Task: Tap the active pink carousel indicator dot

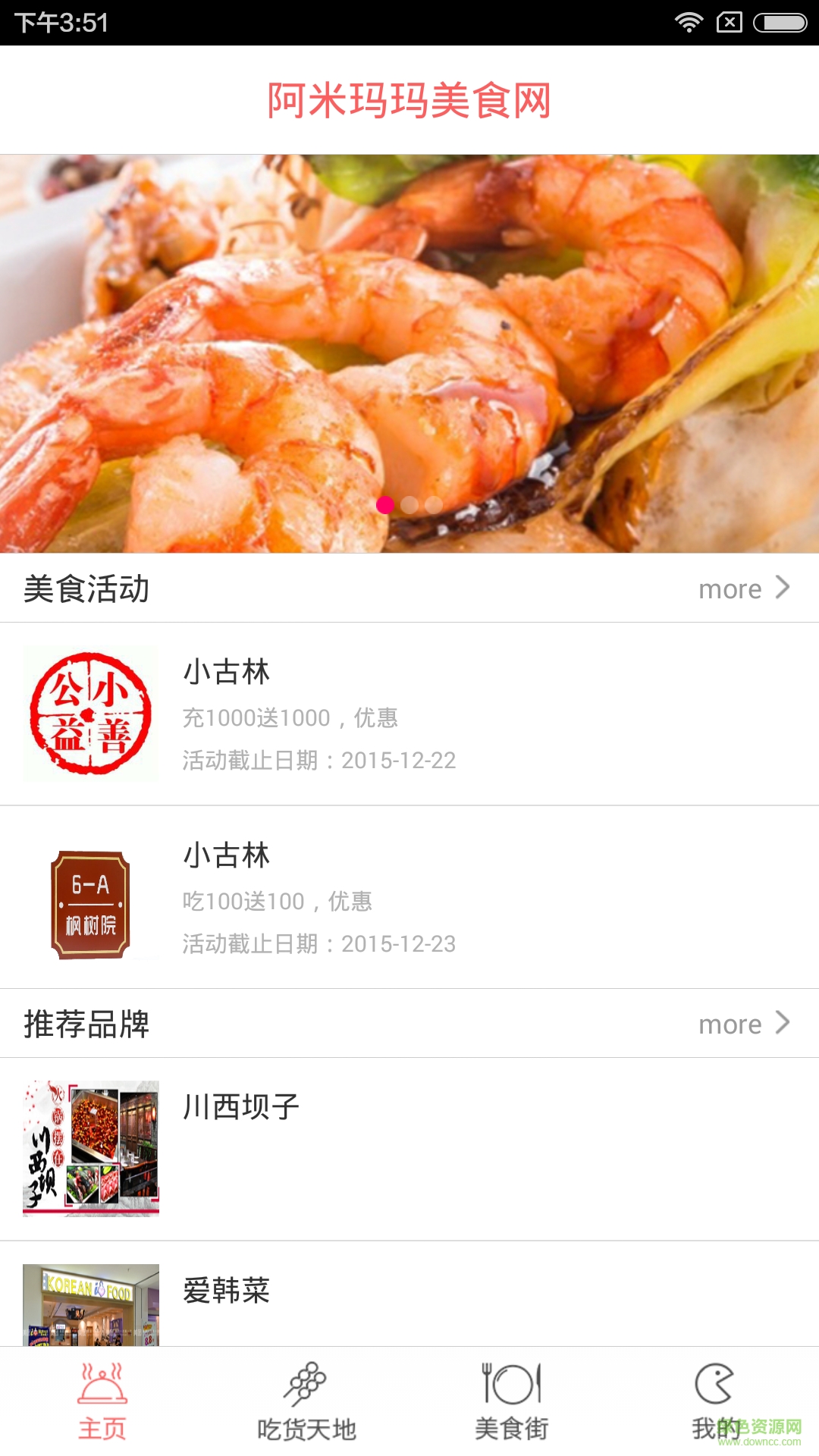Action: [385, 504]
